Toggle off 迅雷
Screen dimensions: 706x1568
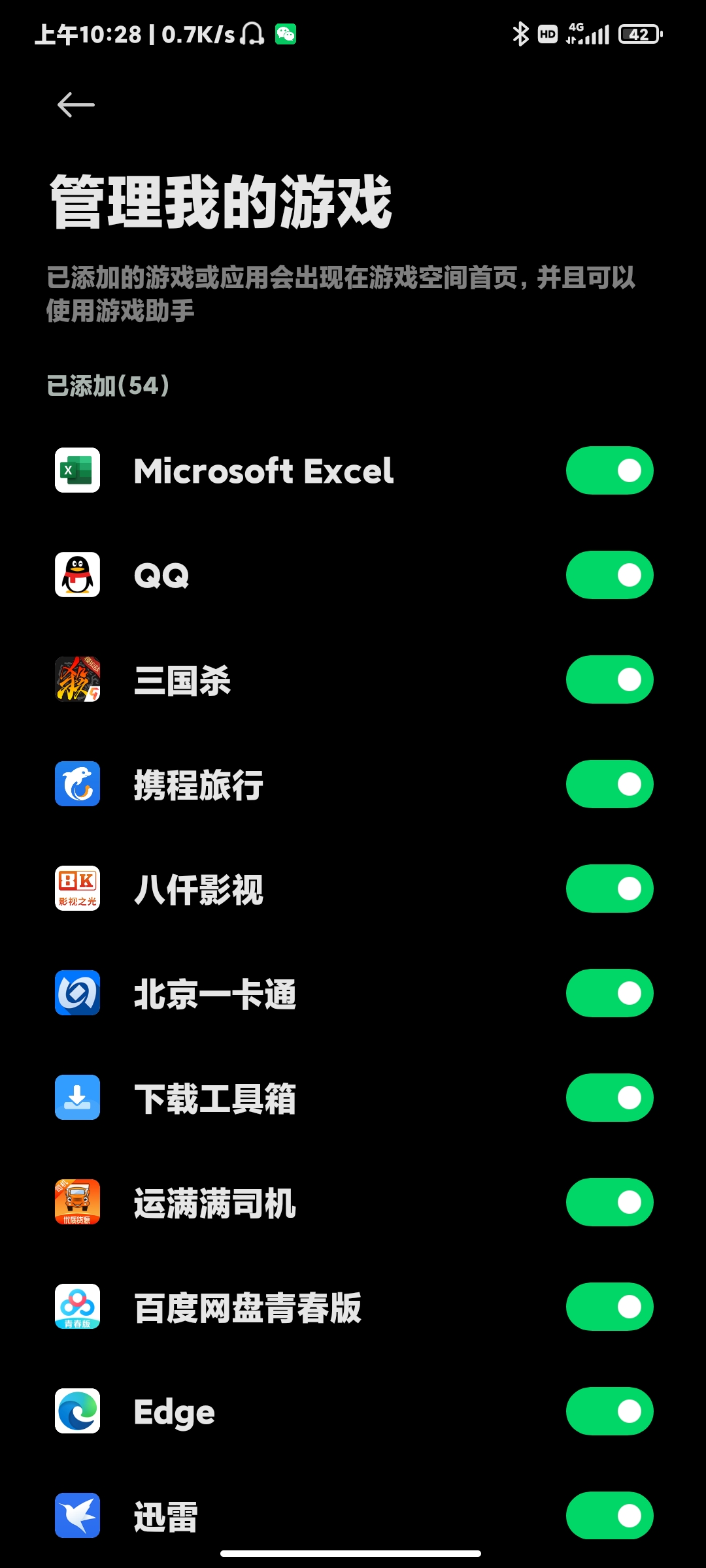pyautogui.click(x=609, y=1516)
